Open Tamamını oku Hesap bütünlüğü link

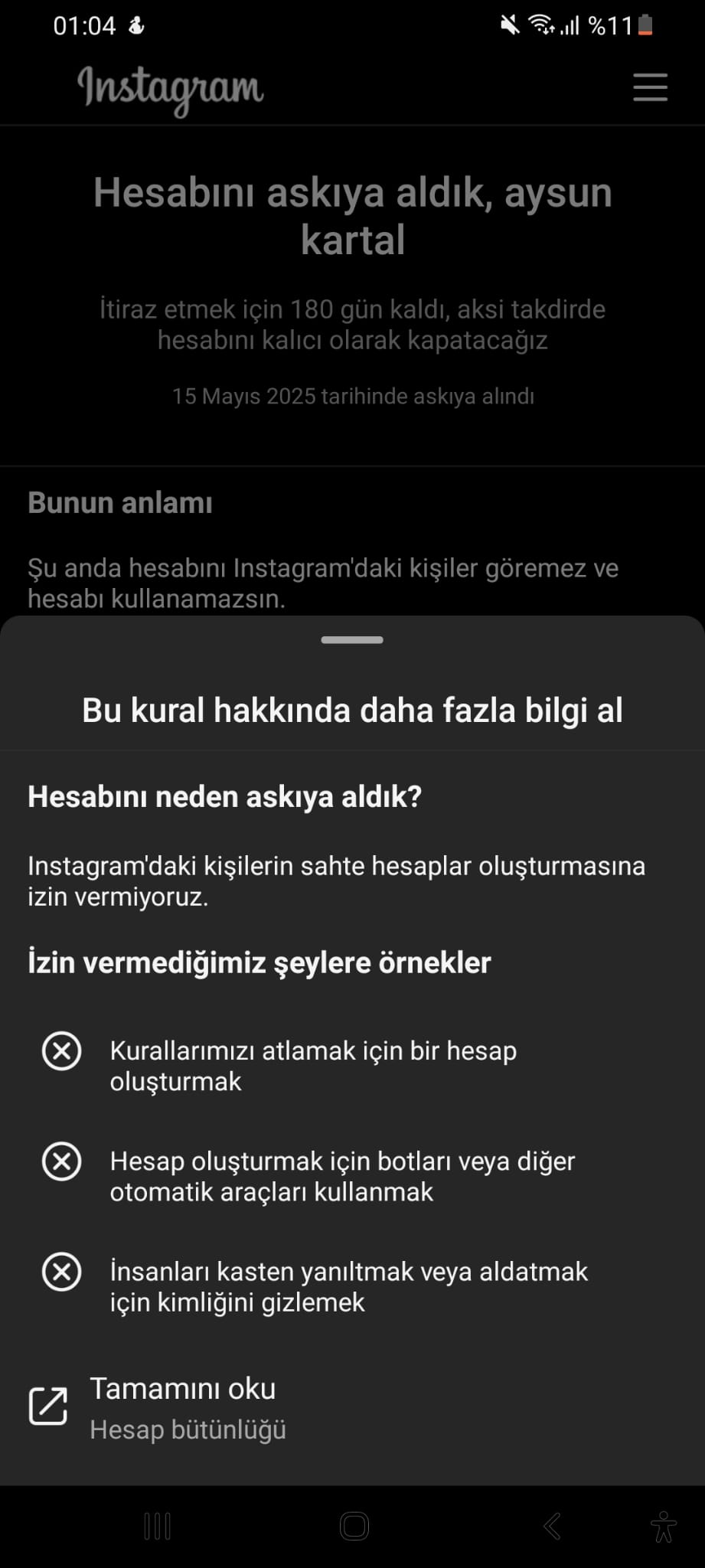point(182,1407)
